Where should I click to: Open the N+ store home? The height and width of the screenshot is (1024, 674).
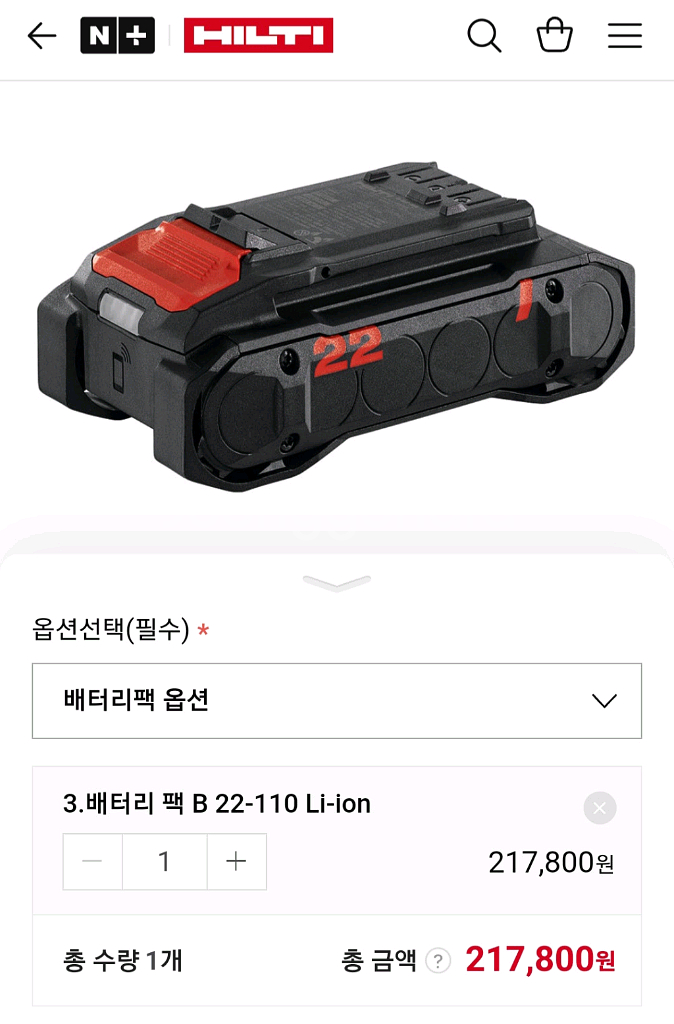coord(117,36)
